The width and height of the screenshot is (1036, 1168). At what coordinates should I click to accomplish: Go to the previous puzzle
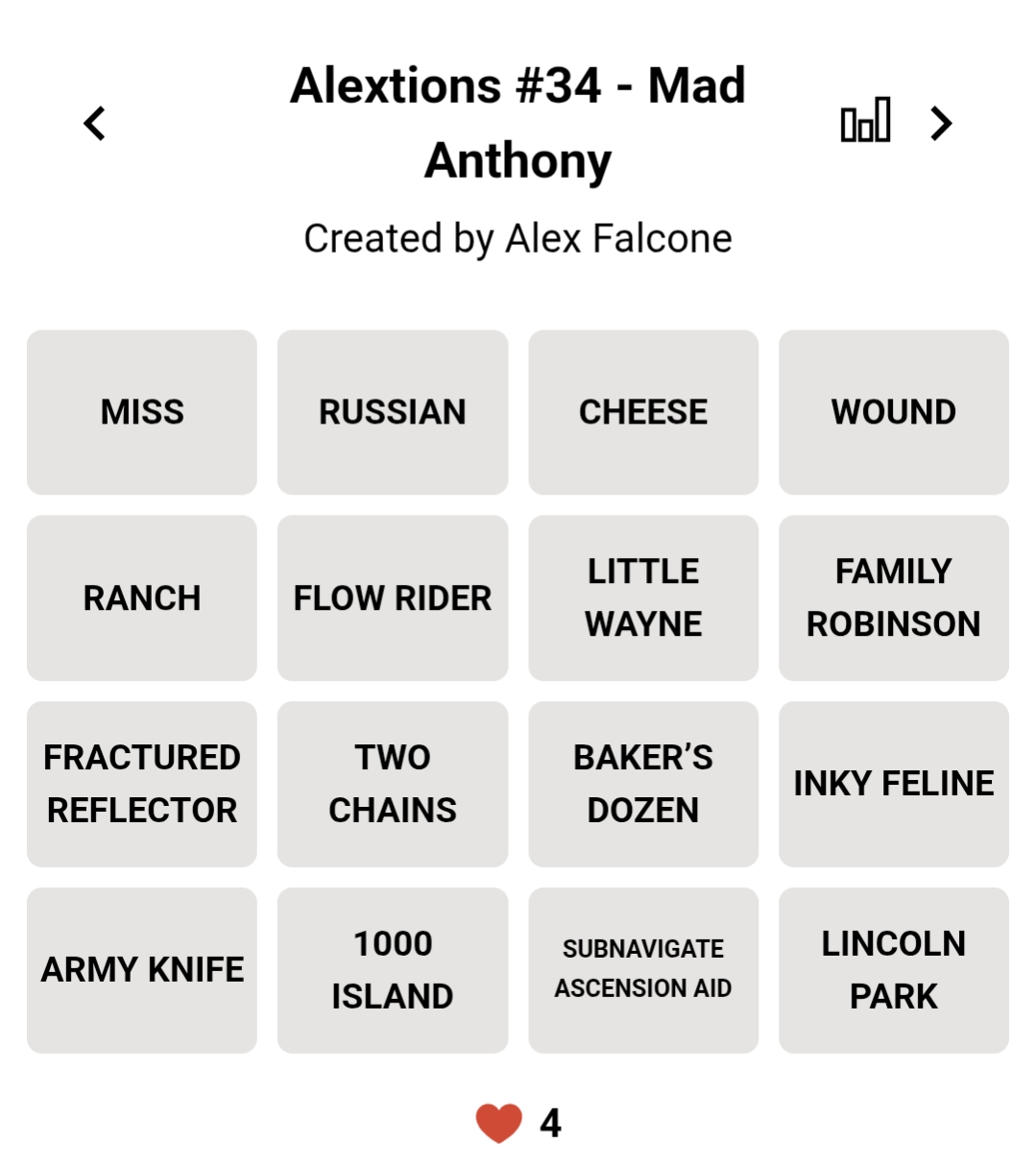pos(94,123)
